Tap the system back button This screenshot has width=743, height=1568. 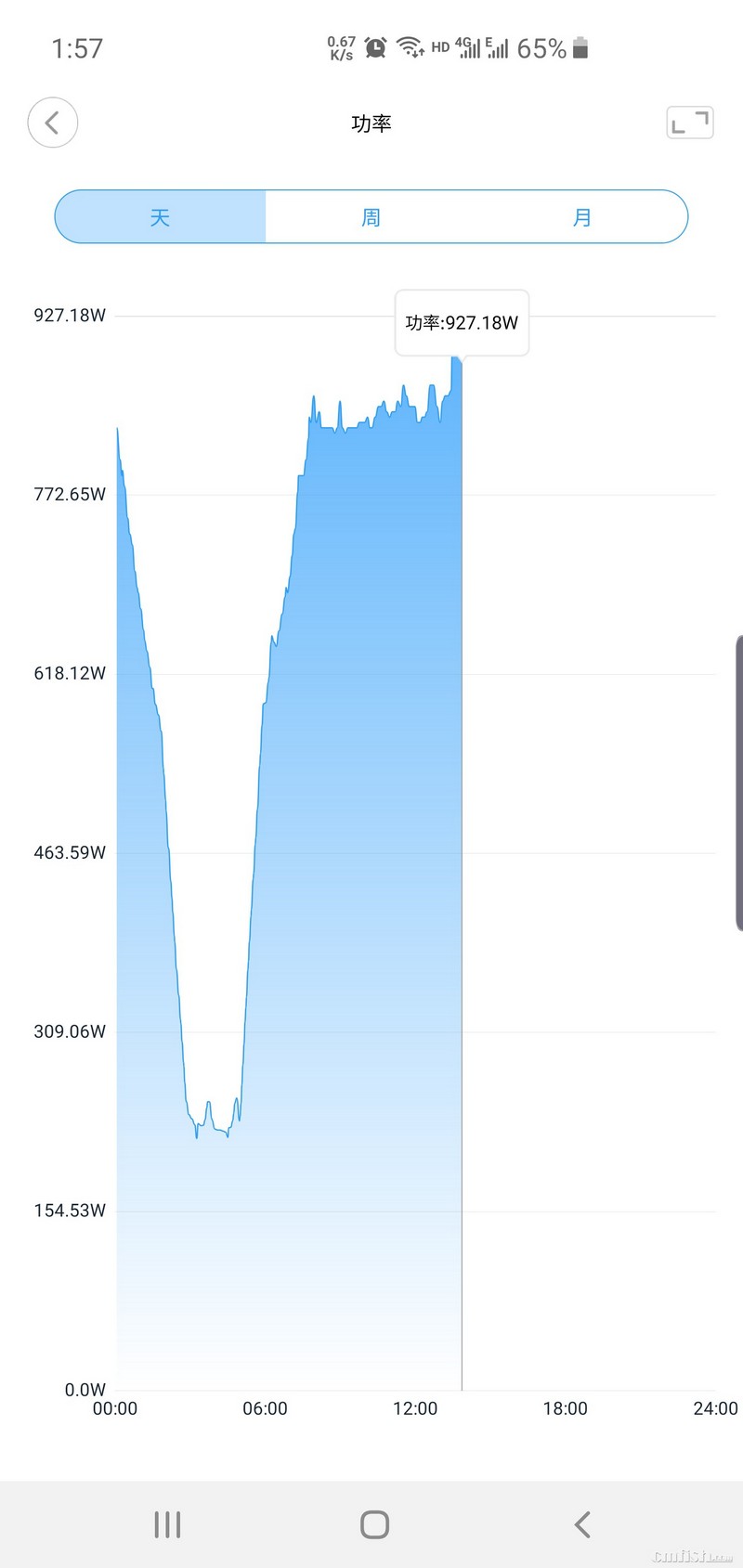tap(582, 1524)
